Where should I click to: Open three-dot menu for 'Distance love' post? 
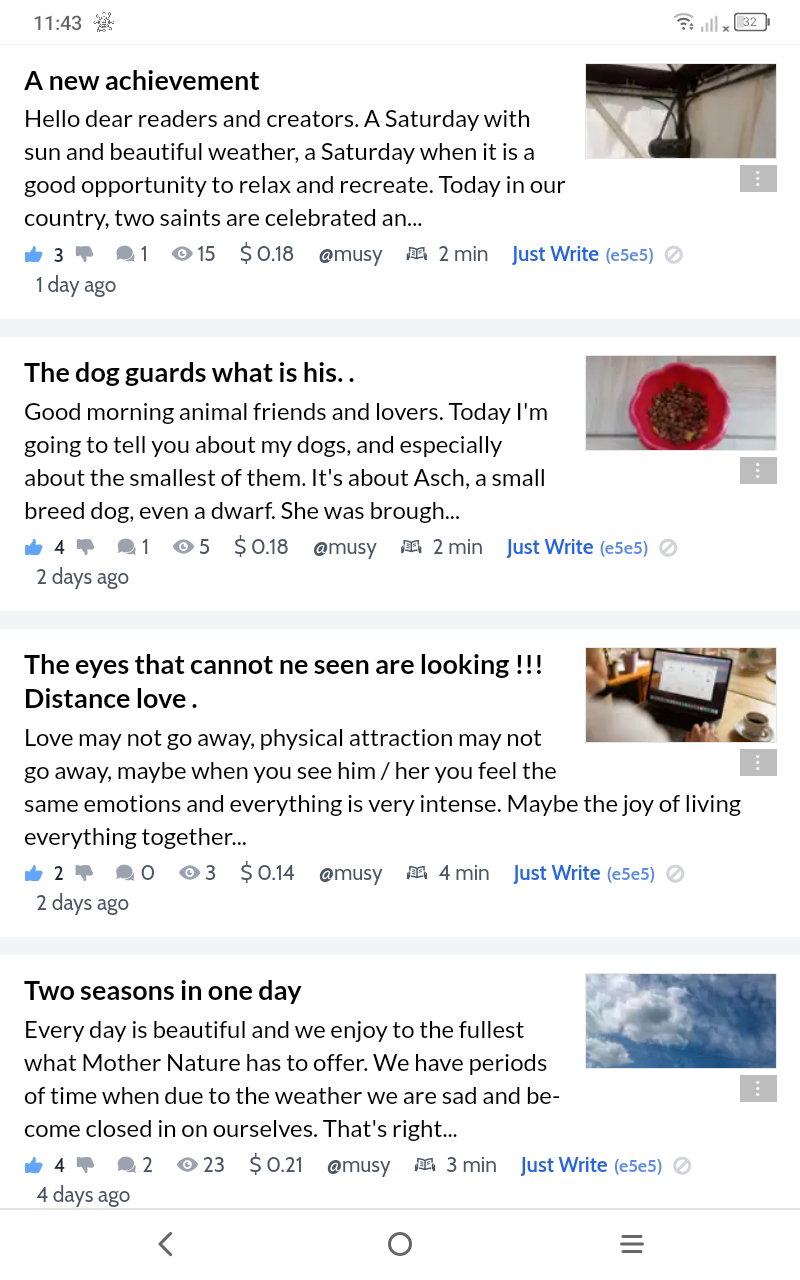(x=758, y=763)
